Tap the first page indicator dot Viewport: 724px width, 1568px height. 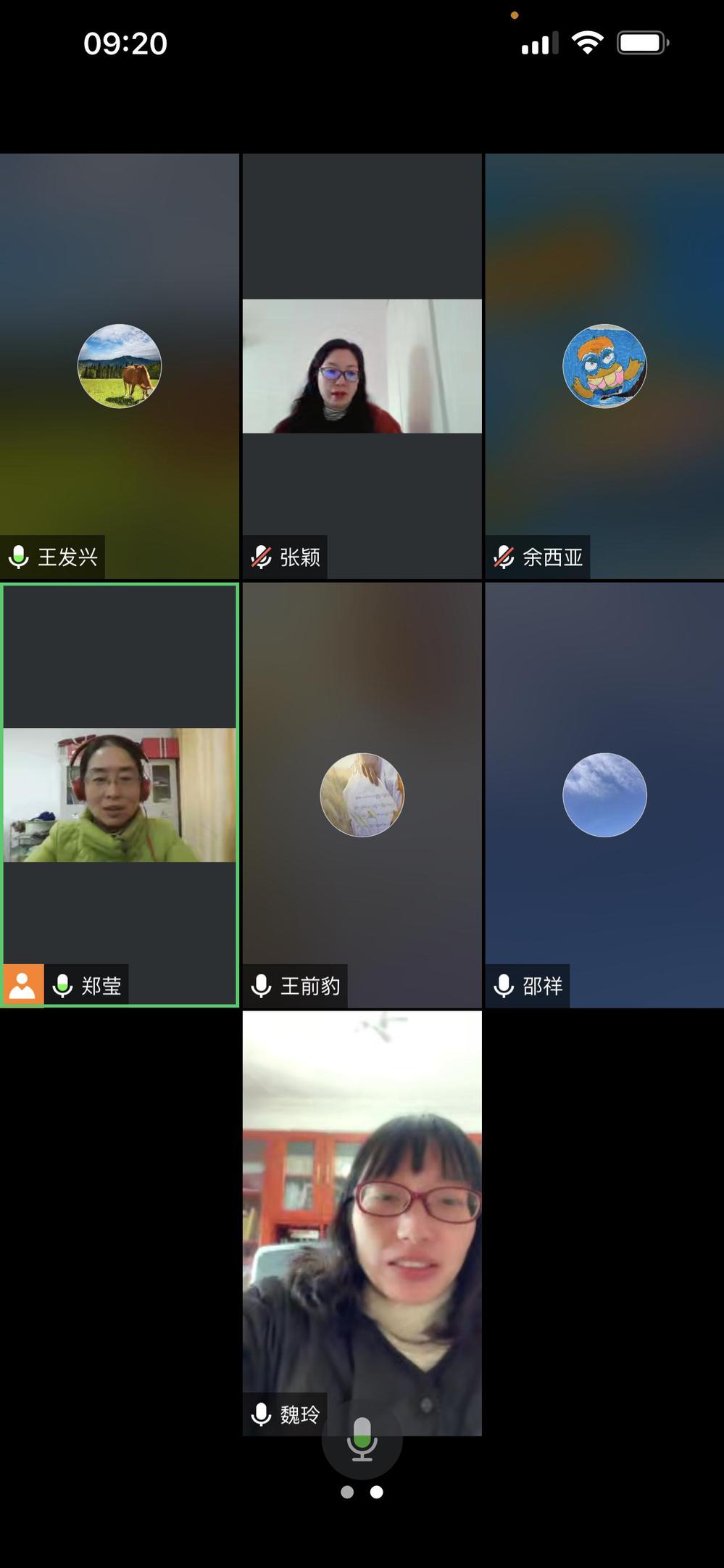tap(347, 1492)
